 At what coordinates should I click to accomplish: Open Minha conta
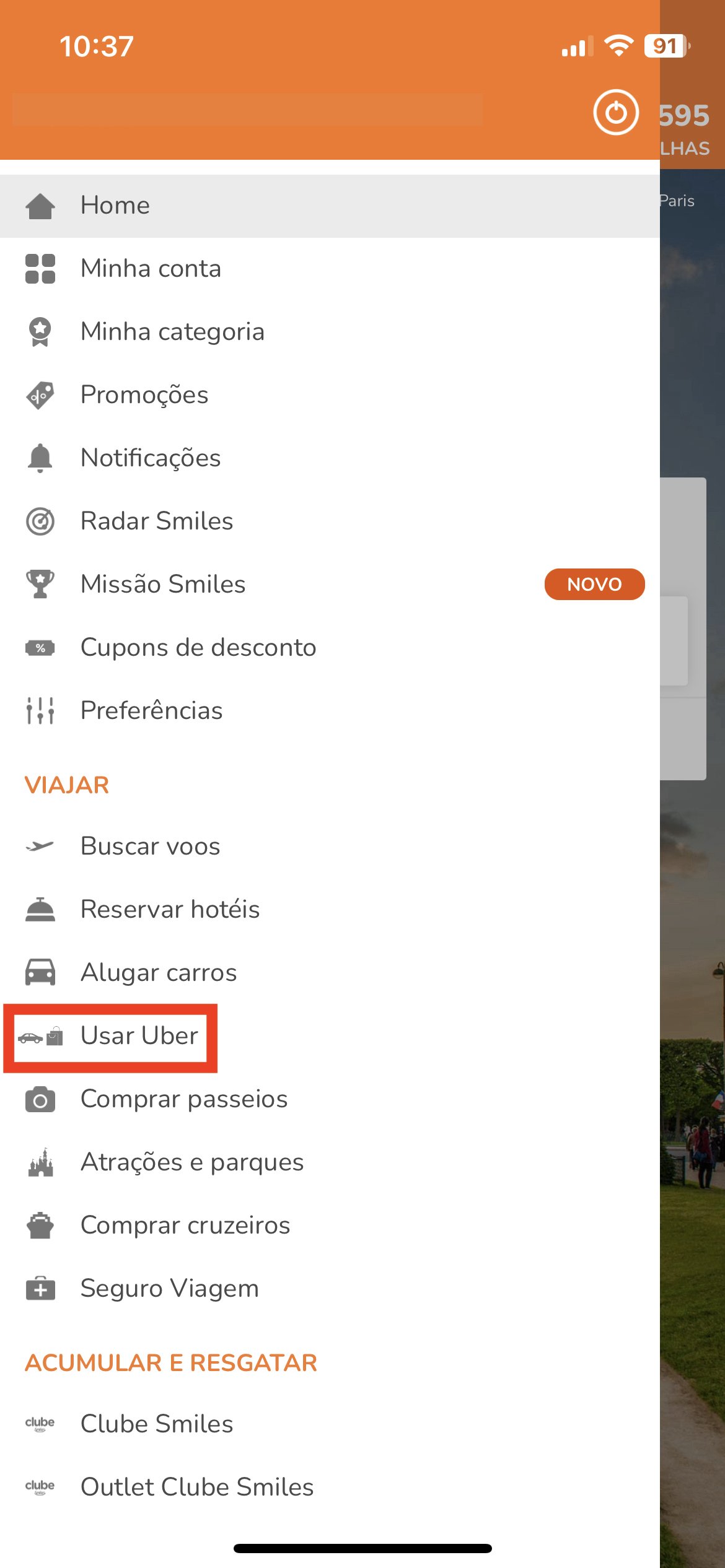[x=330, y=269]
